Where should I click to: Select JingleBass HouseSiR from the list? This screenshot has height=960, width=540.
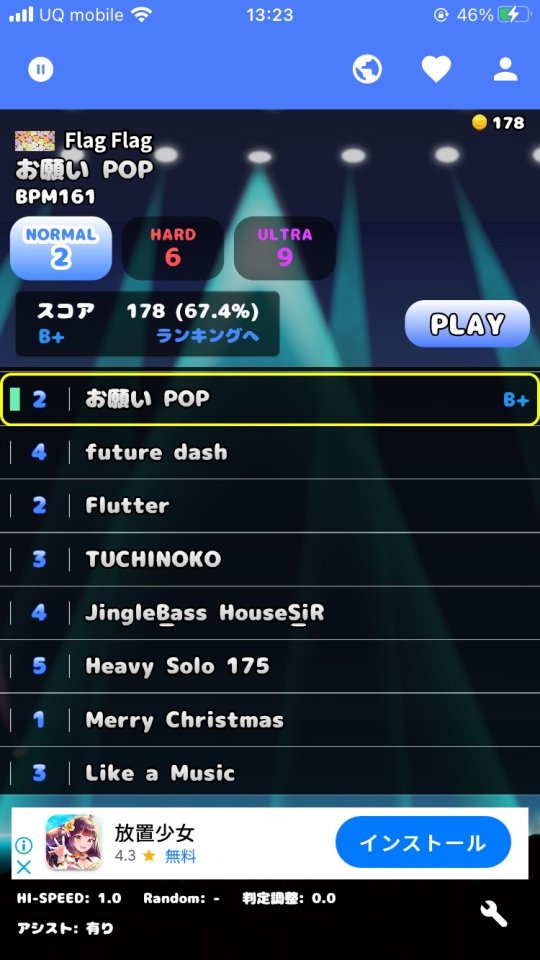(270, 613)
